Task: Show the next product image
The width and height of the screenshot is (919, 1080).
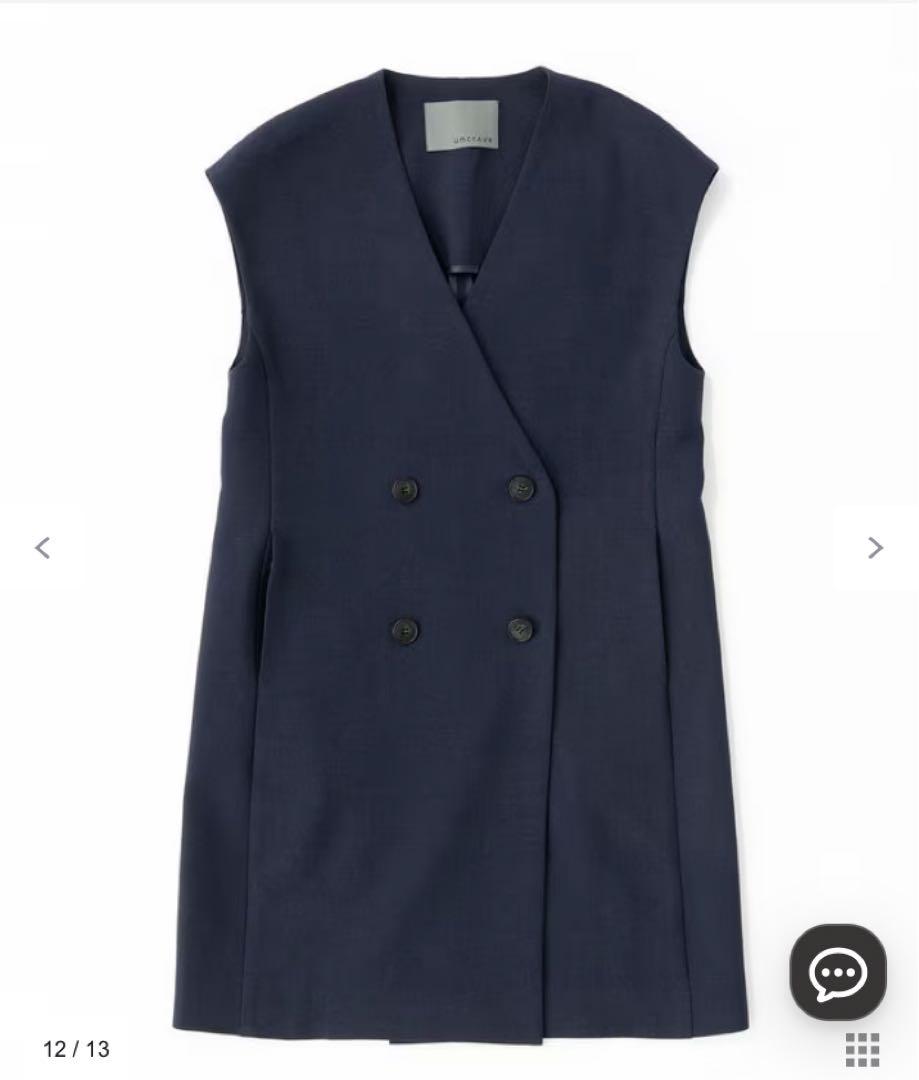Action: [875, 547]
